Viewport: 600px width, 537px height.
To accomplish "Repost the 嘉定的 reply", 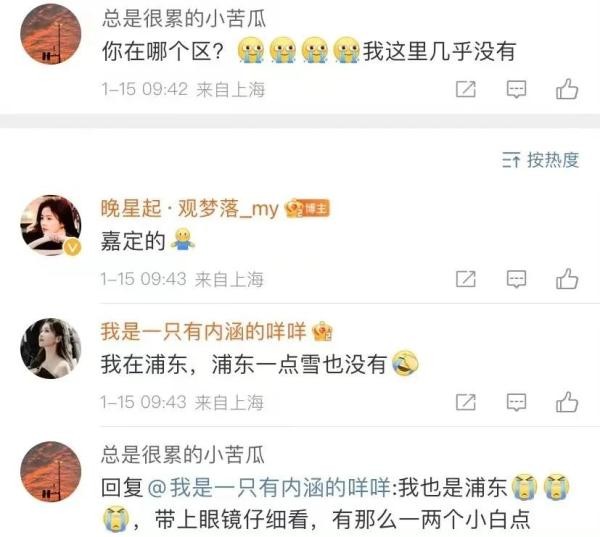I will pos(465,278).
